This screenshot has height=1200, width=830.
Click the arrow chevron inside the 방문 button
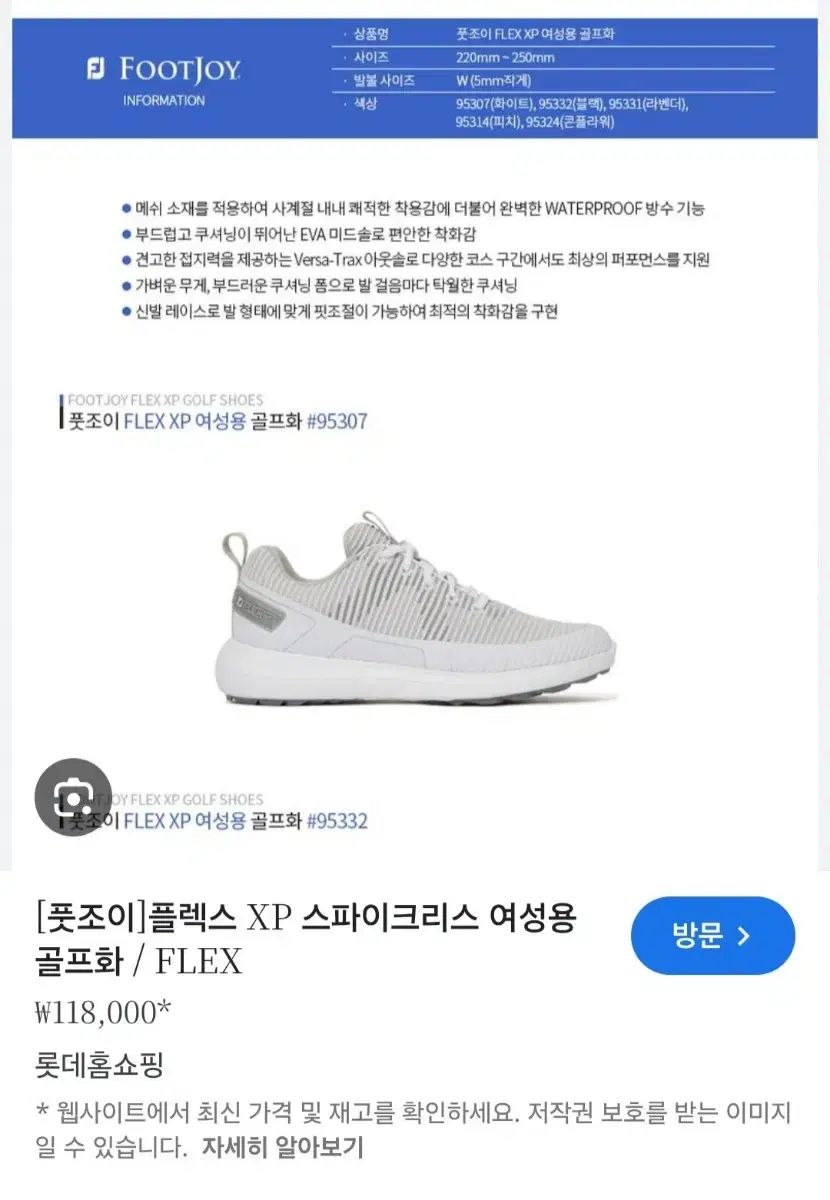click(745, 936)
